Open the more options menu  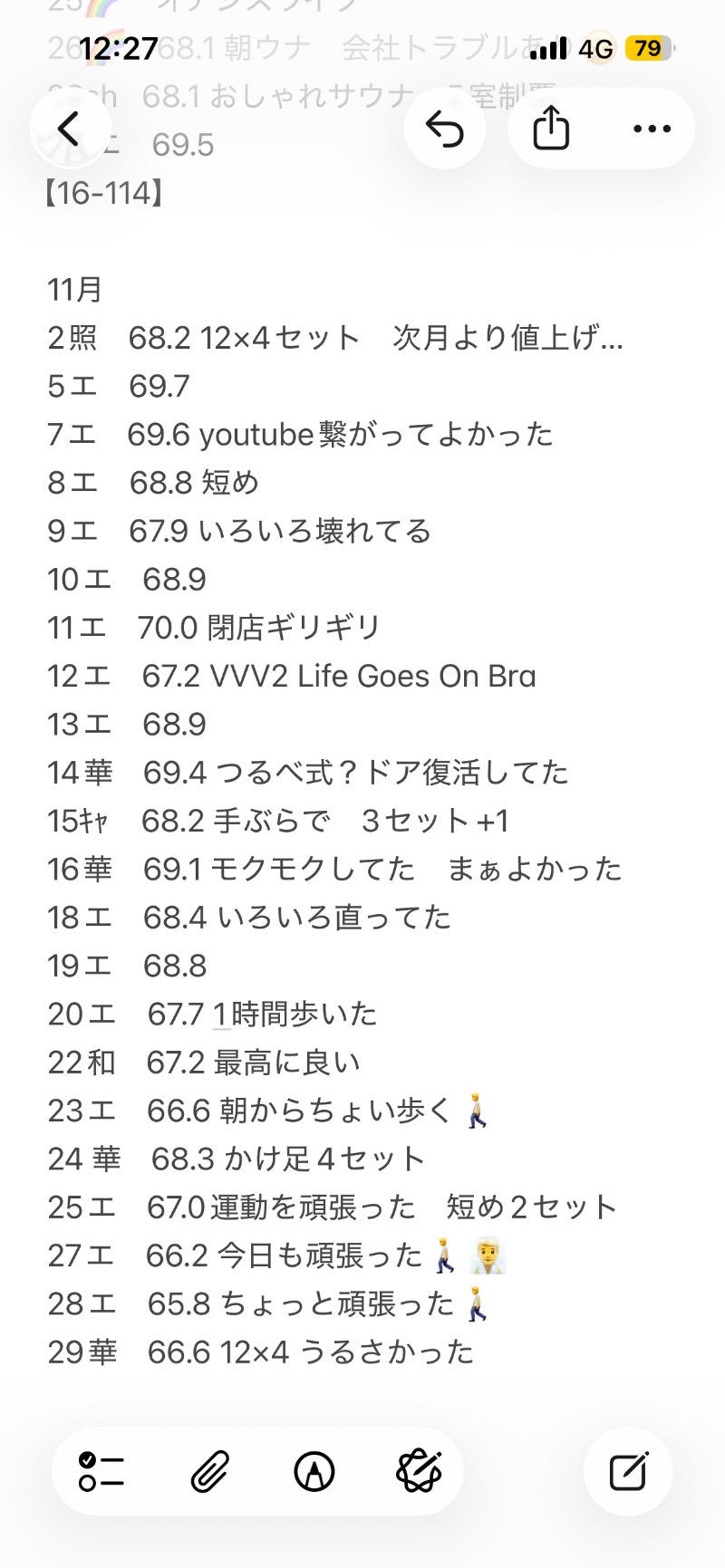tap(652, 130)
